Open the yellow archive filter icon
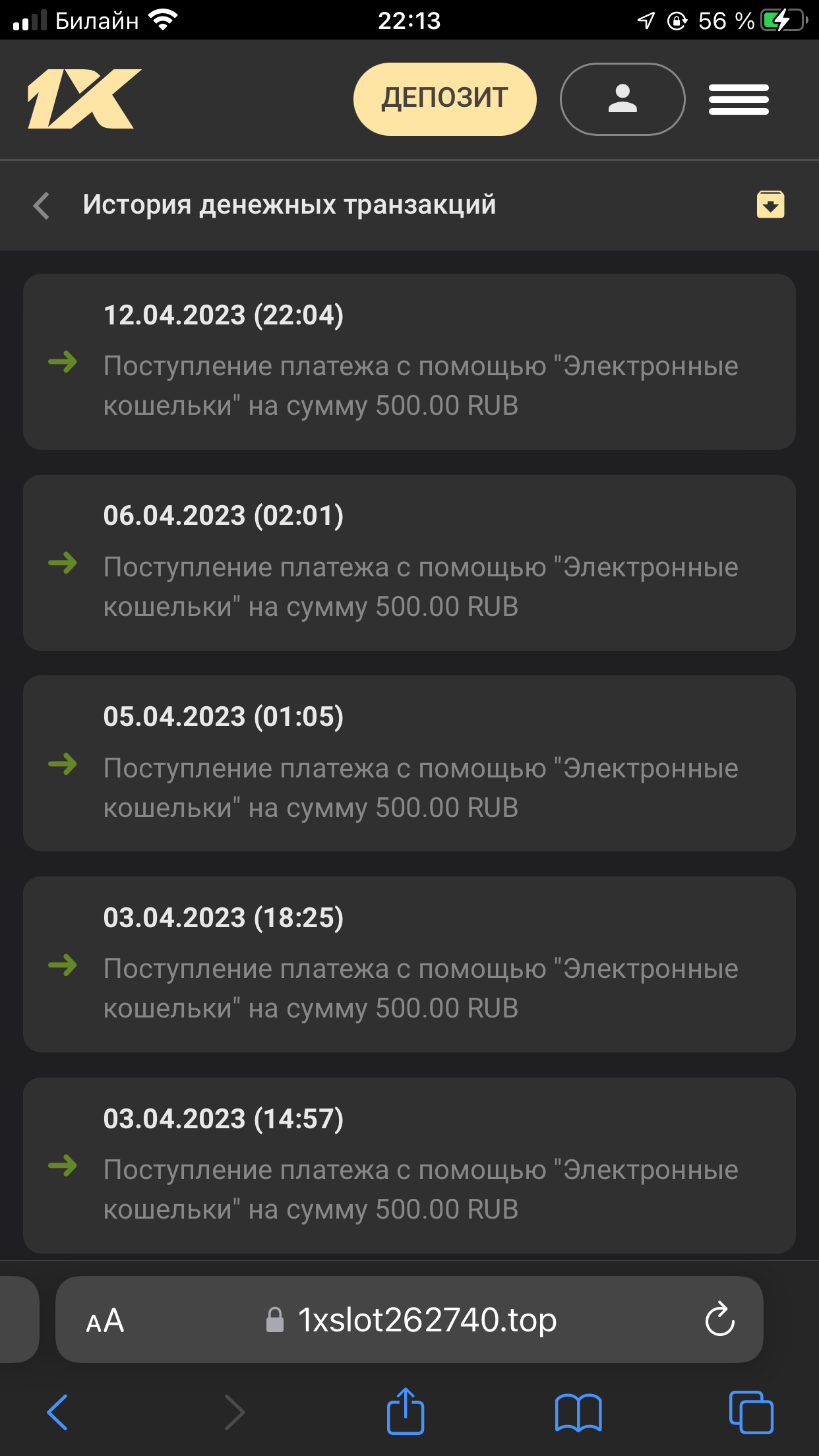Image resolution: width=819 pixels, height=1456 pixels. pos(770,204)
